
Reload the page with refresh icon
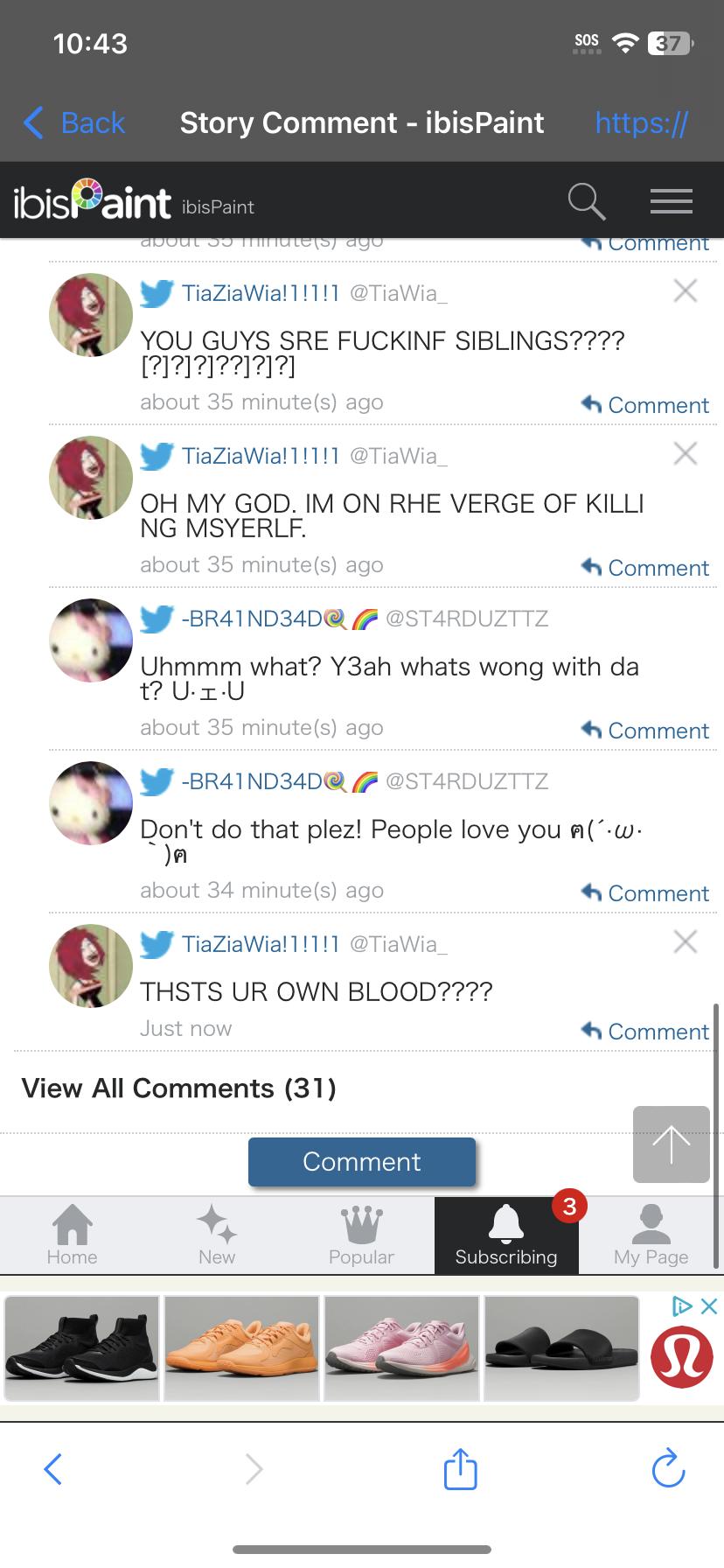point(668,1469)
